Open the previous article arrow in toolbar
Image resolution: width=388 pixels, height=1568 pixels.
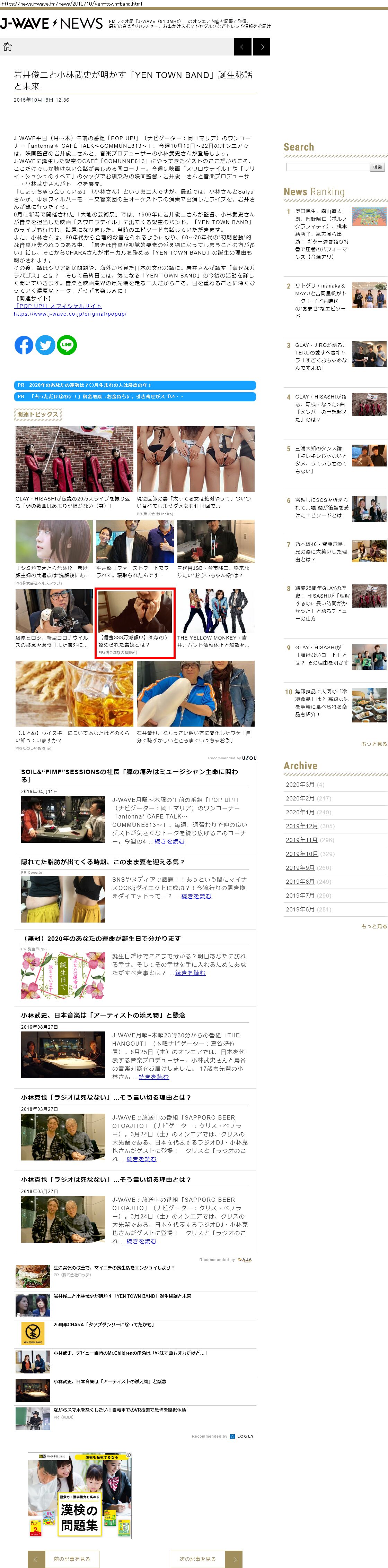pos(242,47)
